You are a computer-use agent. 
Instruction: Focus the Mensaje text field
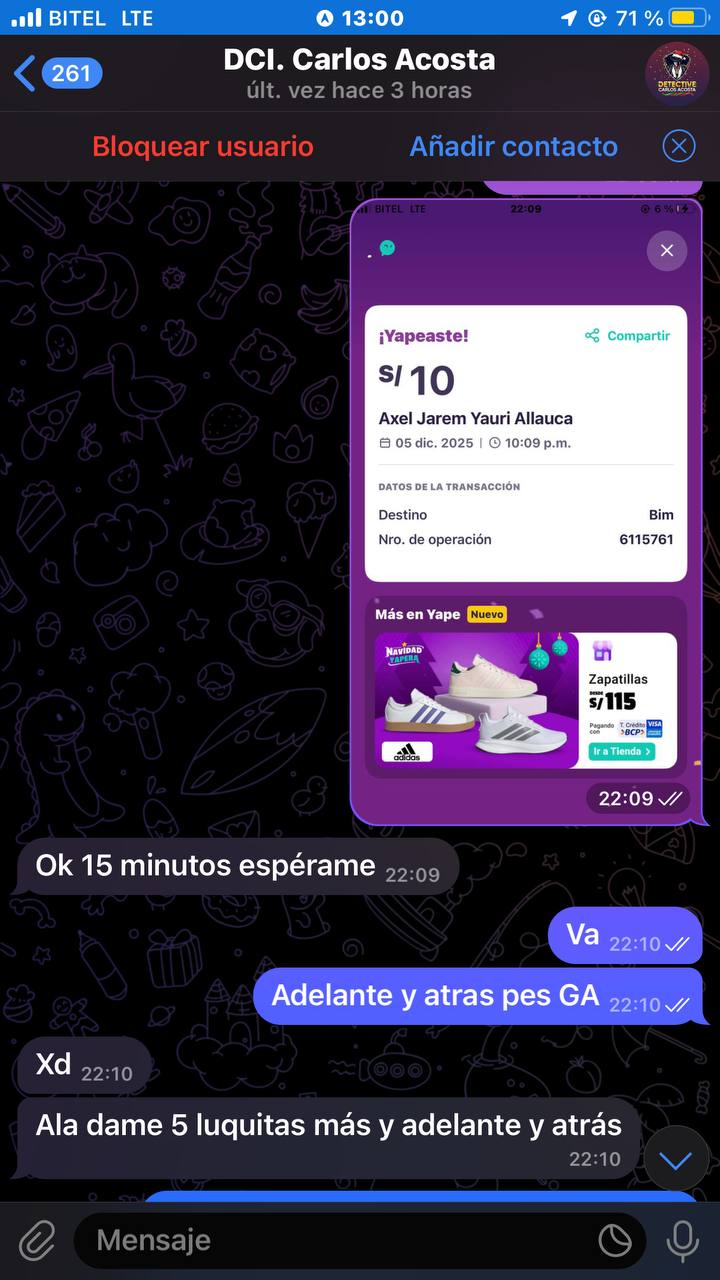point(330,1241)
